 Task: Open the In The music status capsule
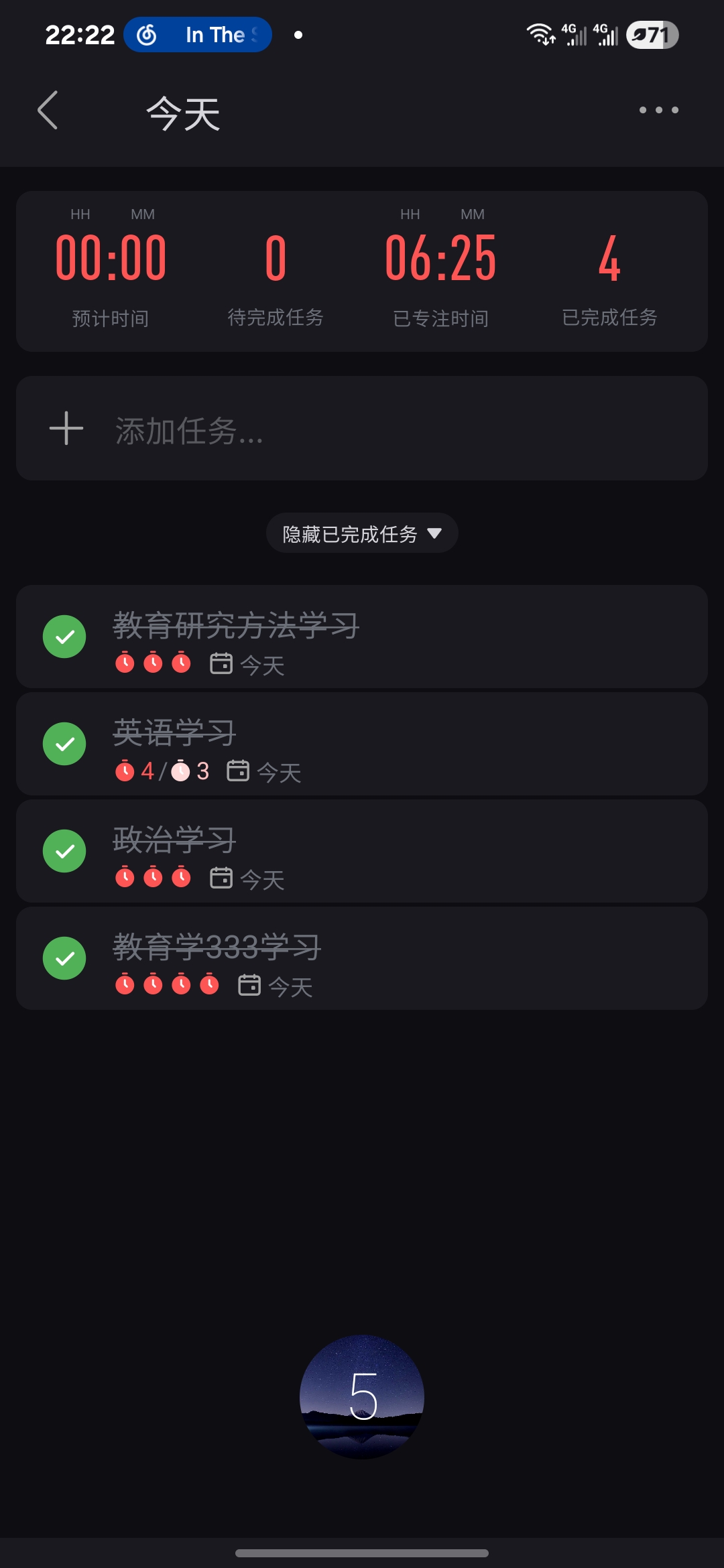198,35
